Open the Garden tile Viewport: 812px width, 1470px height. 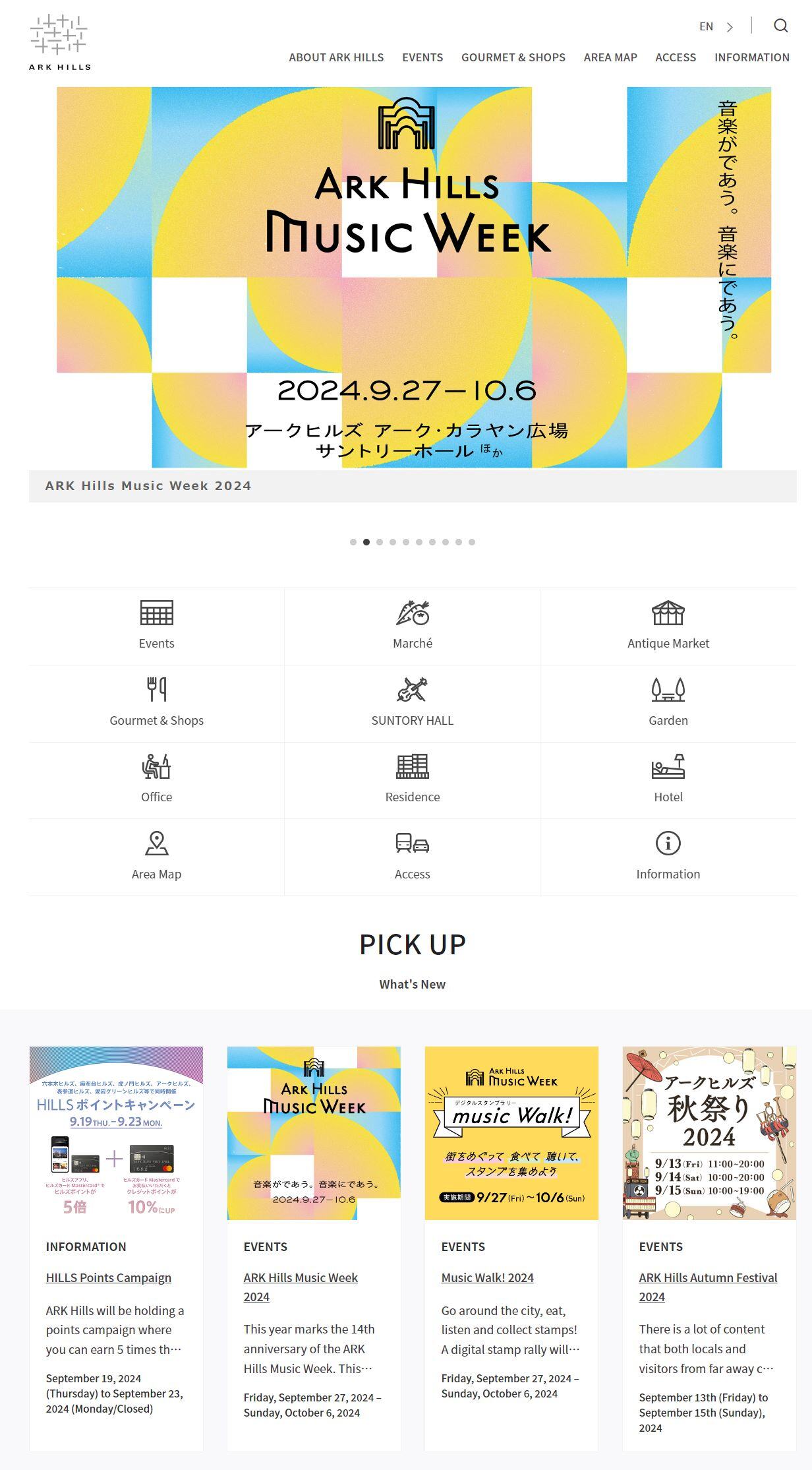click(x=668, y=703)
